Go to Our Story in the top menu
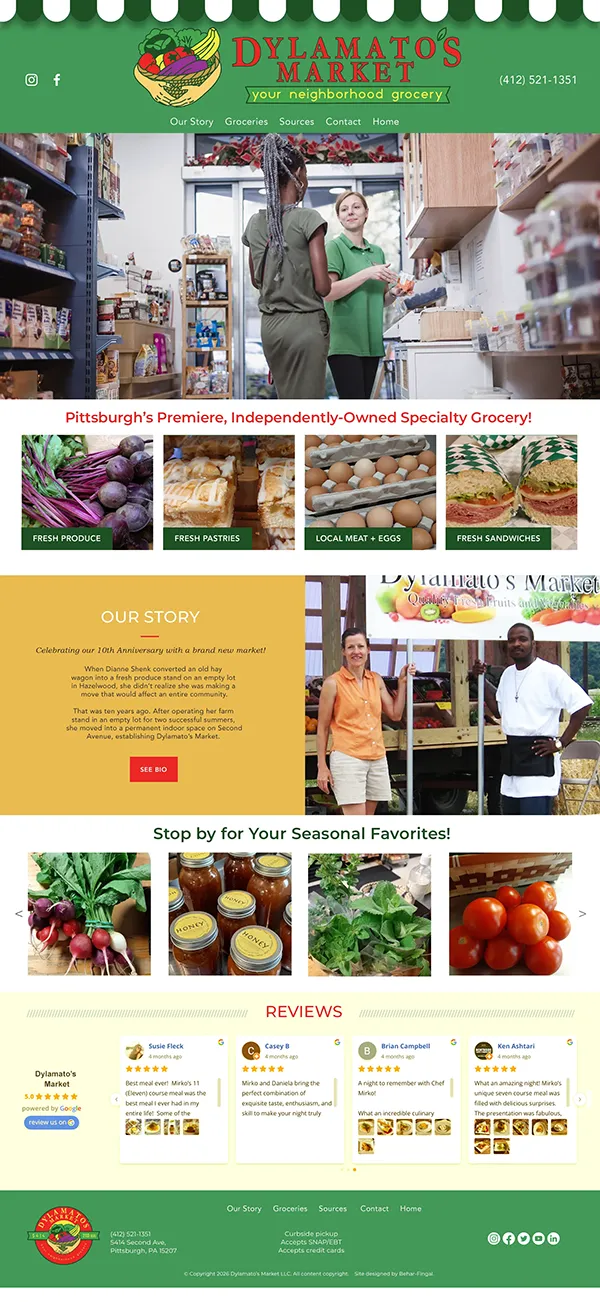 (x=191, y=122)
